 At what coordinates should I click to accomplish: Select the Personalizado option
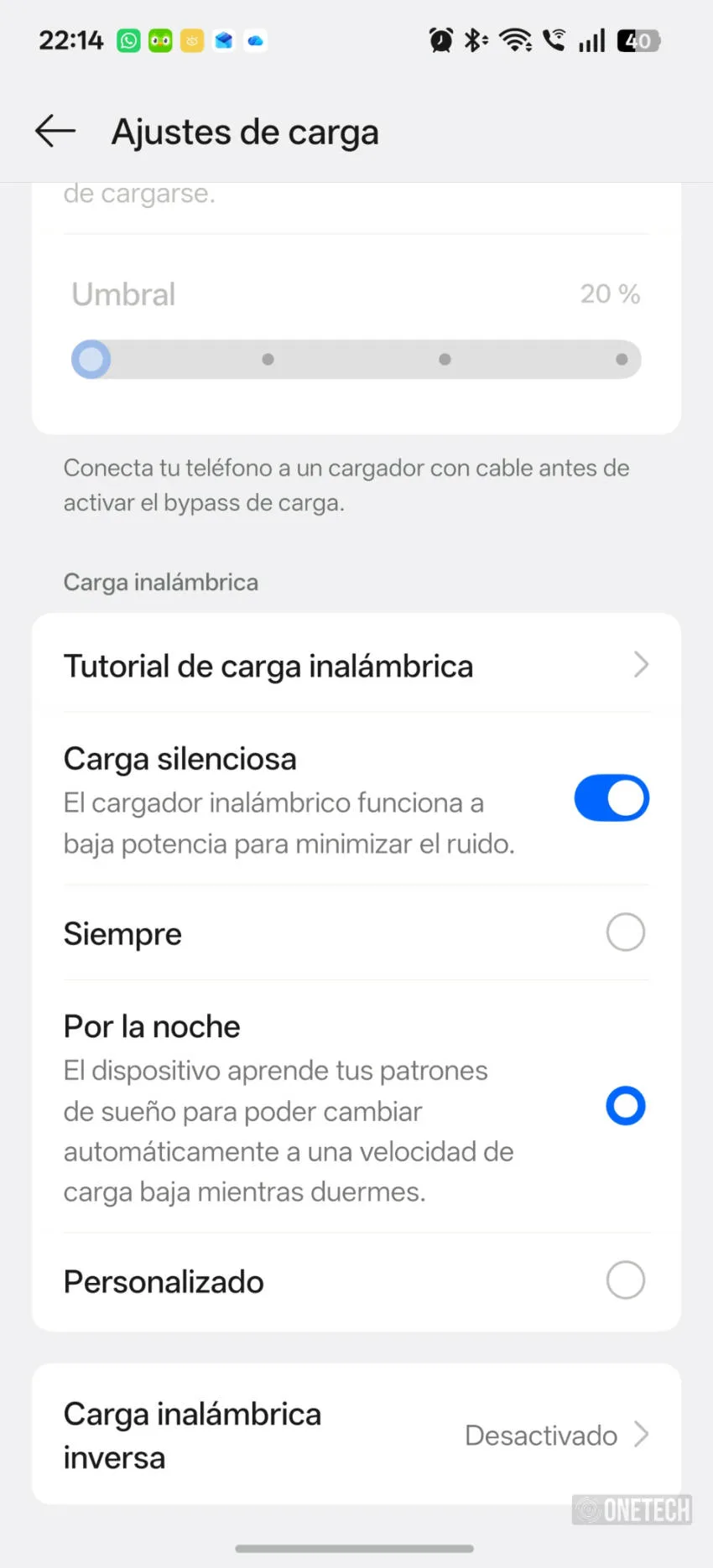[356, 1280]
